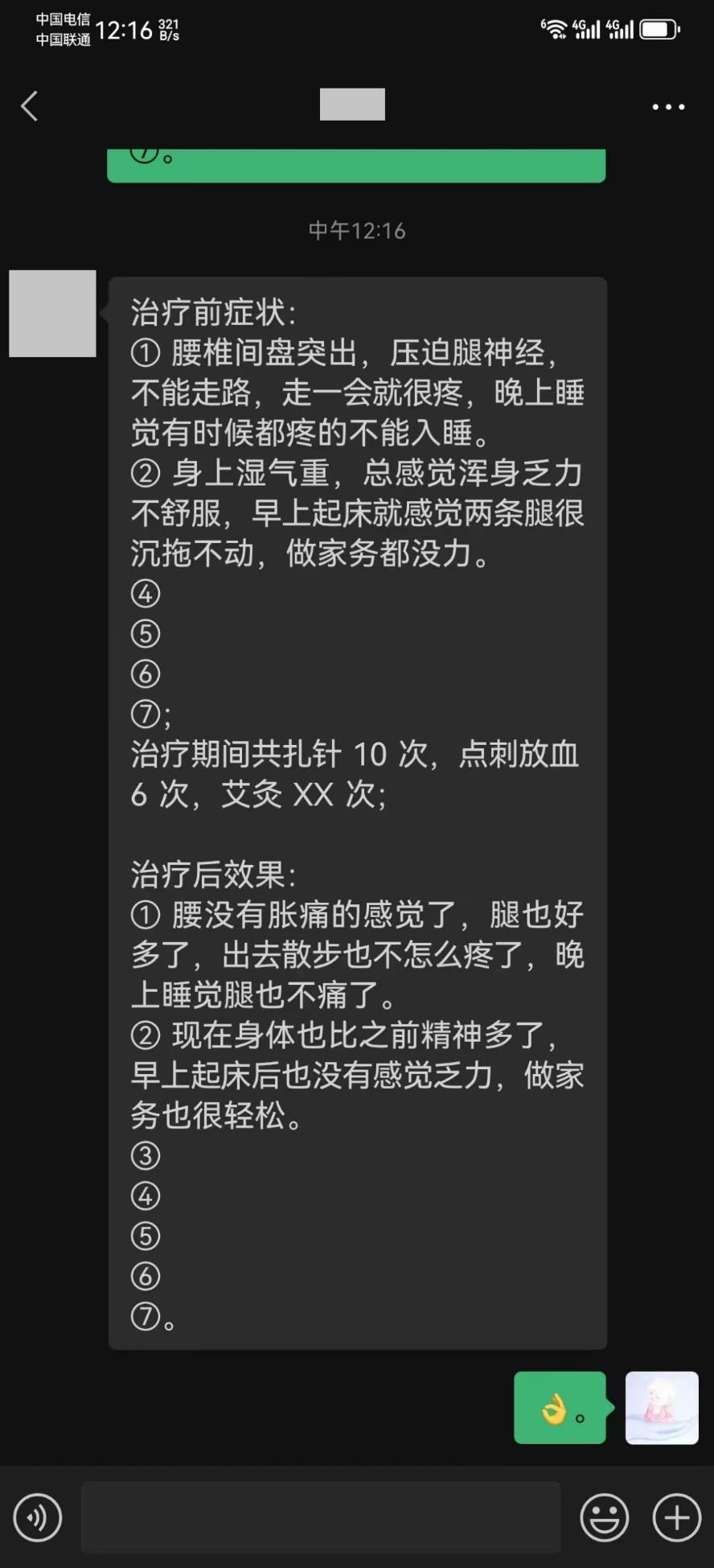Open my own avatar beside OK reply
Viewport: 714px width, 1568px height.
pyautogui.click(x=662, y=1408)
